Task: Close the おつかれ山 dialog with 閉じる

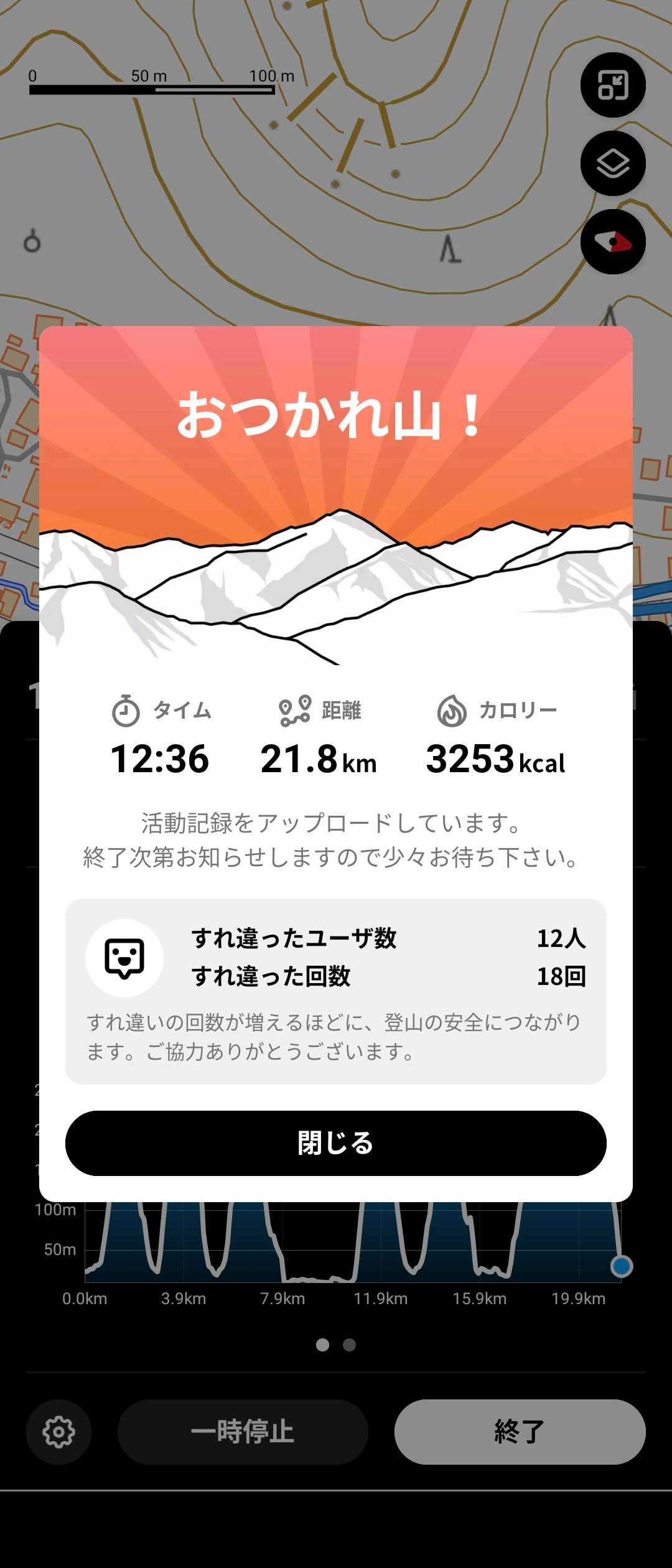Action: [335, 1142]
